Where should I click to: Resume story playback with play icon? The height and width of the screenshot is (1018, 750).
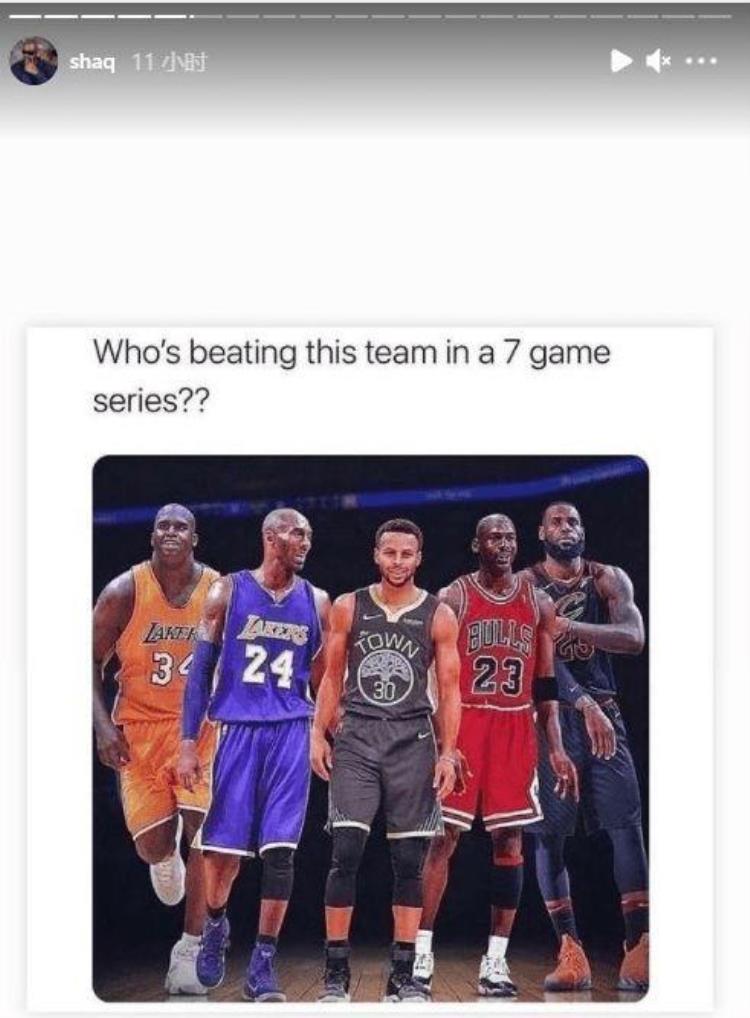621,61
